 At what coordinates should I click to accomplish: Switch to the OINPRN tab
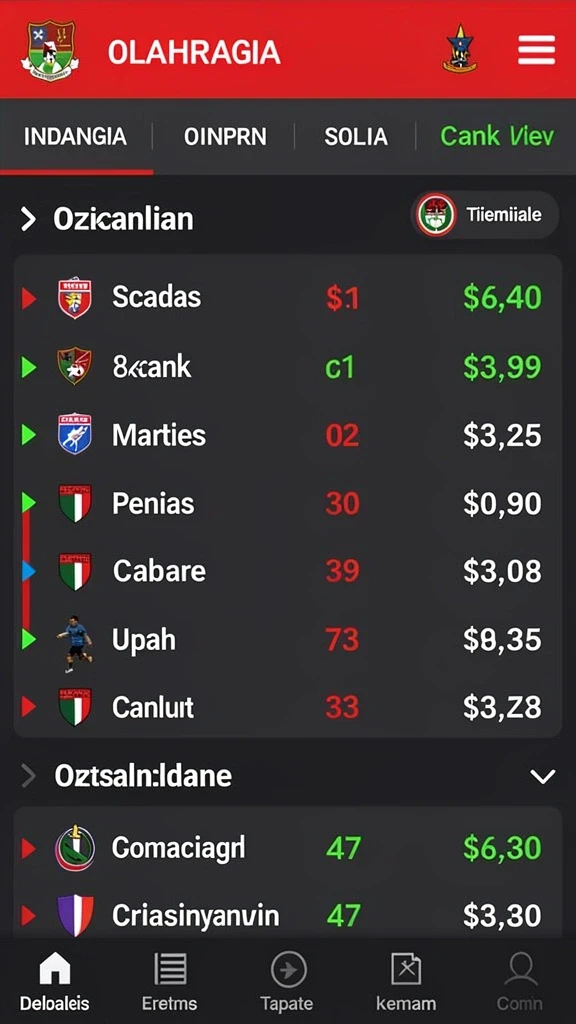click(225, 136)
